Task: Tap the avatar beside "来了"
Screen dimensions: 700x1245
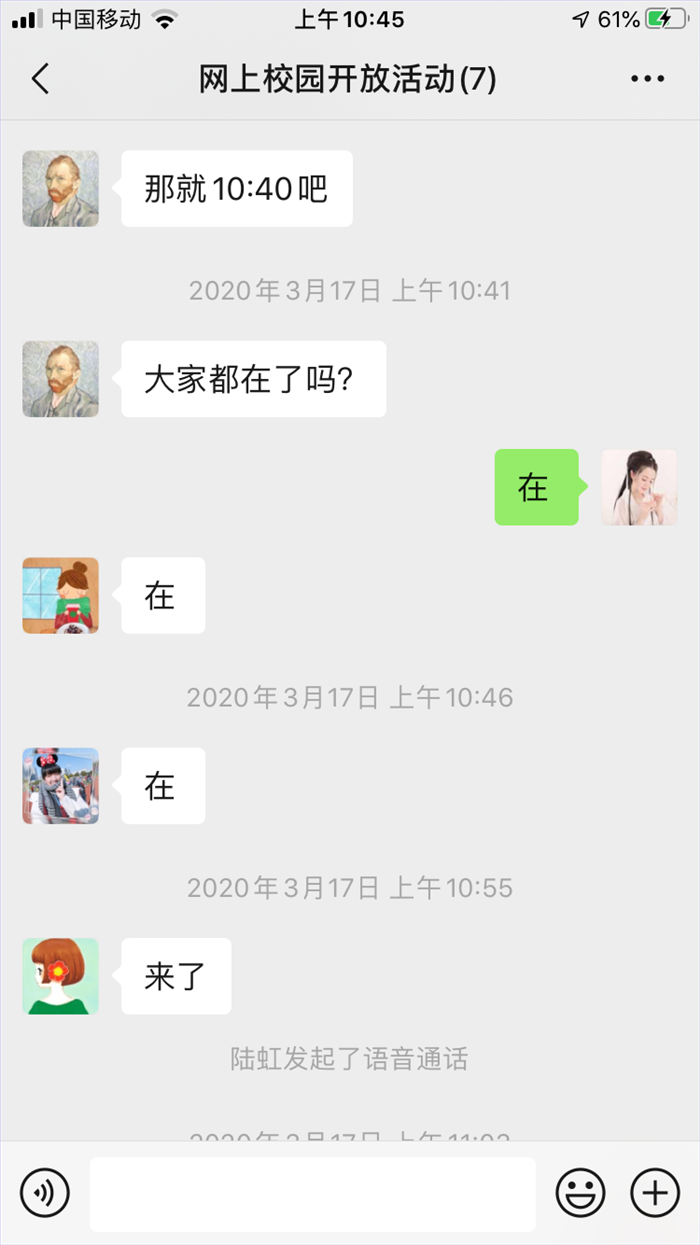Action: (61, 976)
